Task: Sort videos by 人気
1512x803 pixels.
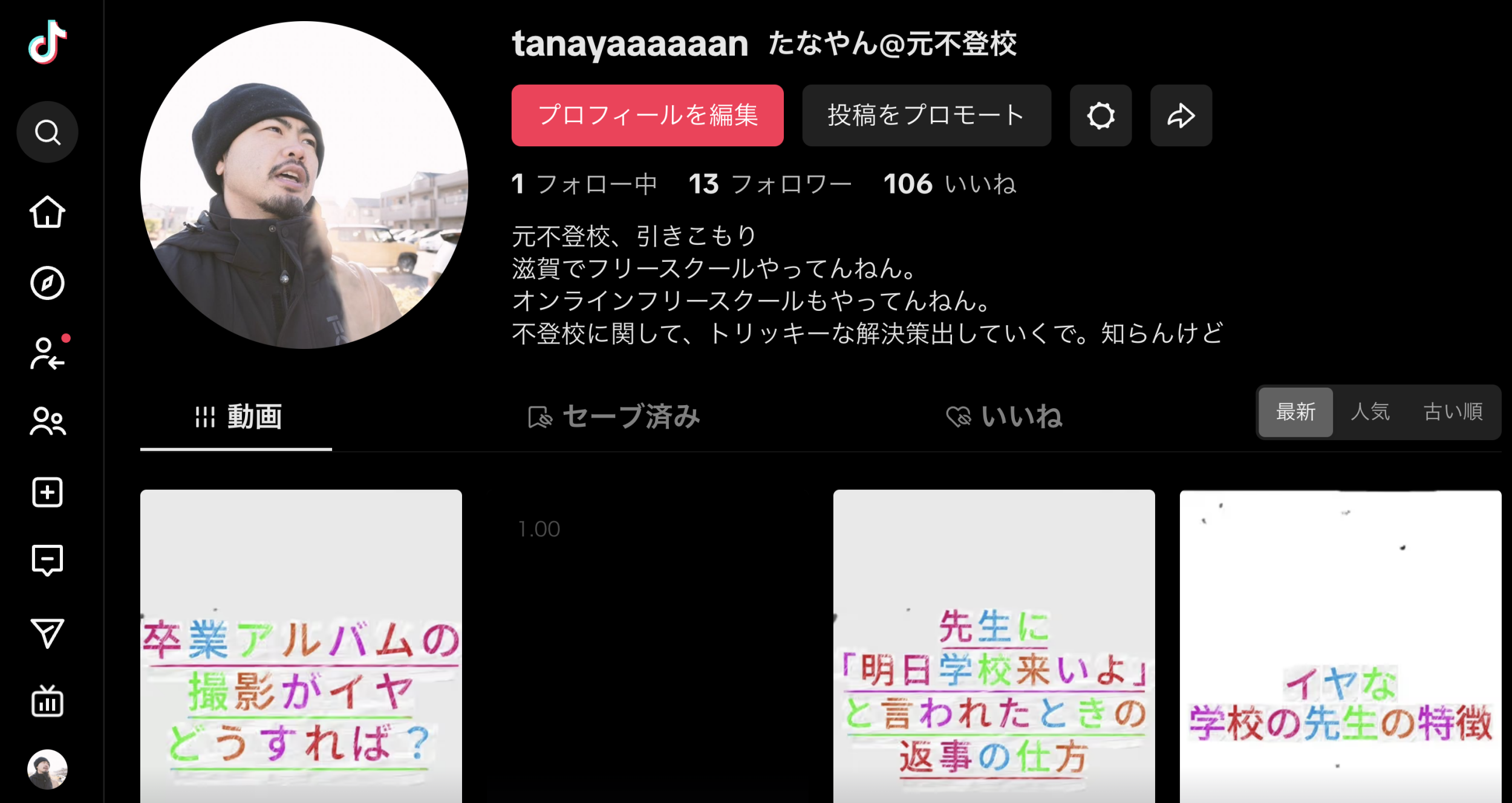Action: (x=1370, y=412)
